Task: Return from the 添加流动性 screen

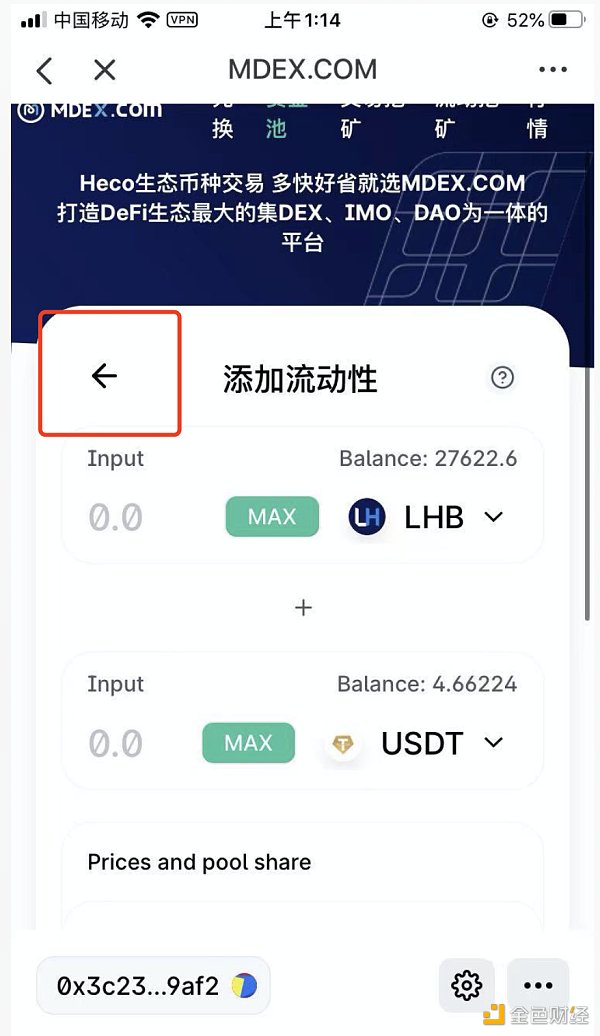Action: pyautogui.click(x=104, y=375)
